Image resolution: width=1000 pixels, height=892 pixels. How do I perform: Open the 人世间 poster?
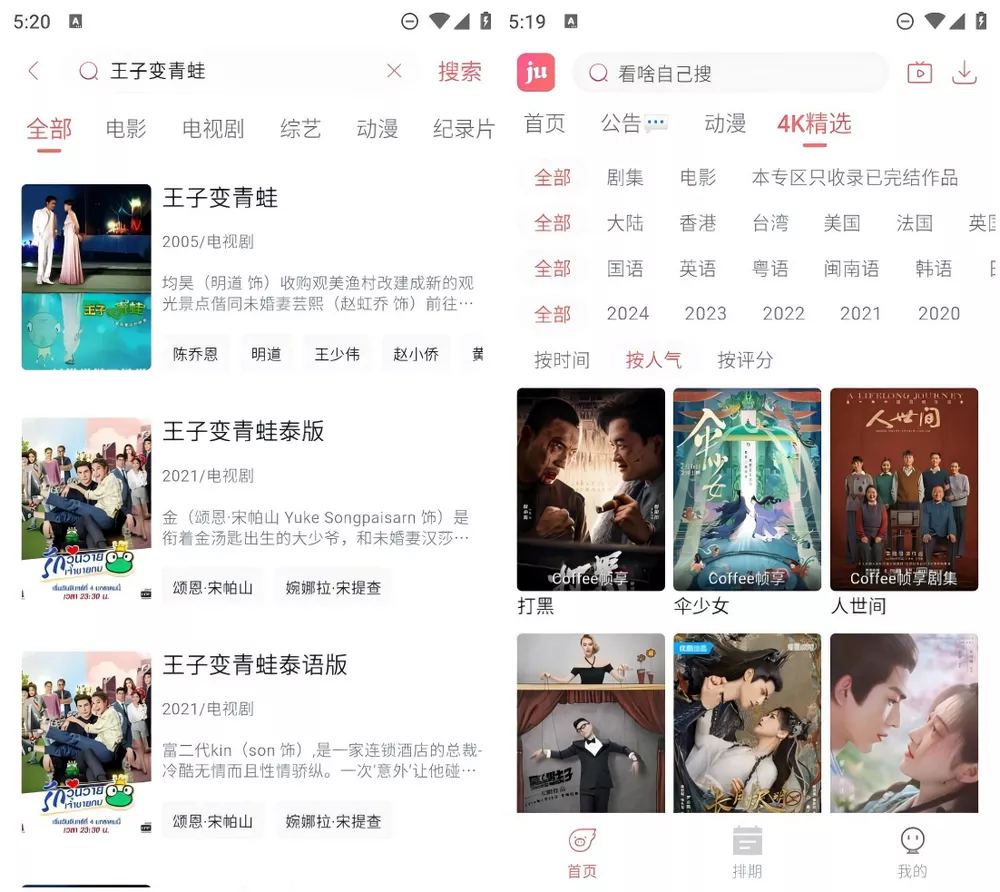904,490
